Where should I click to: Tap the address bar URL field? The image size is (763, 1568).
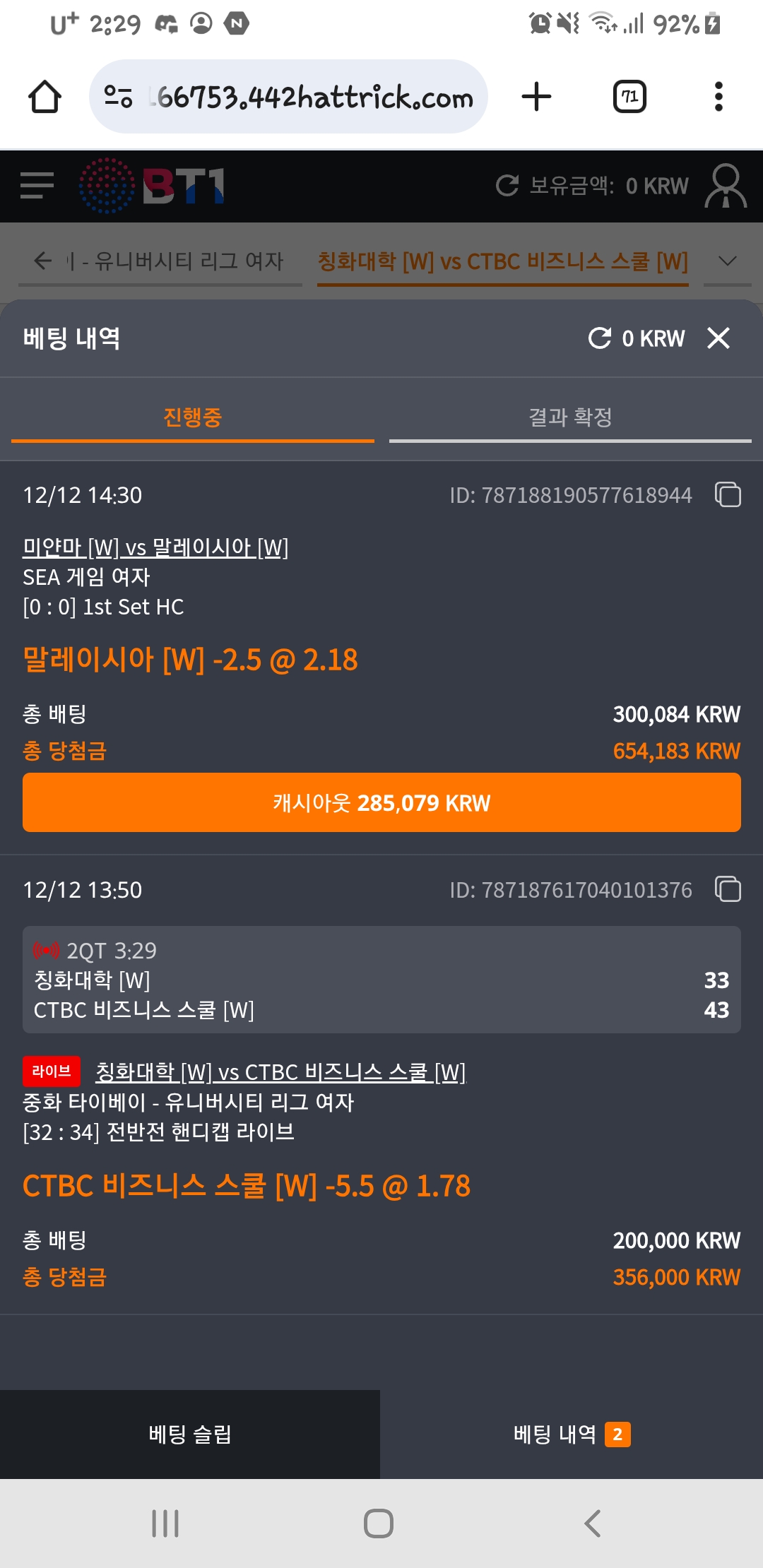tap(311, 97)
